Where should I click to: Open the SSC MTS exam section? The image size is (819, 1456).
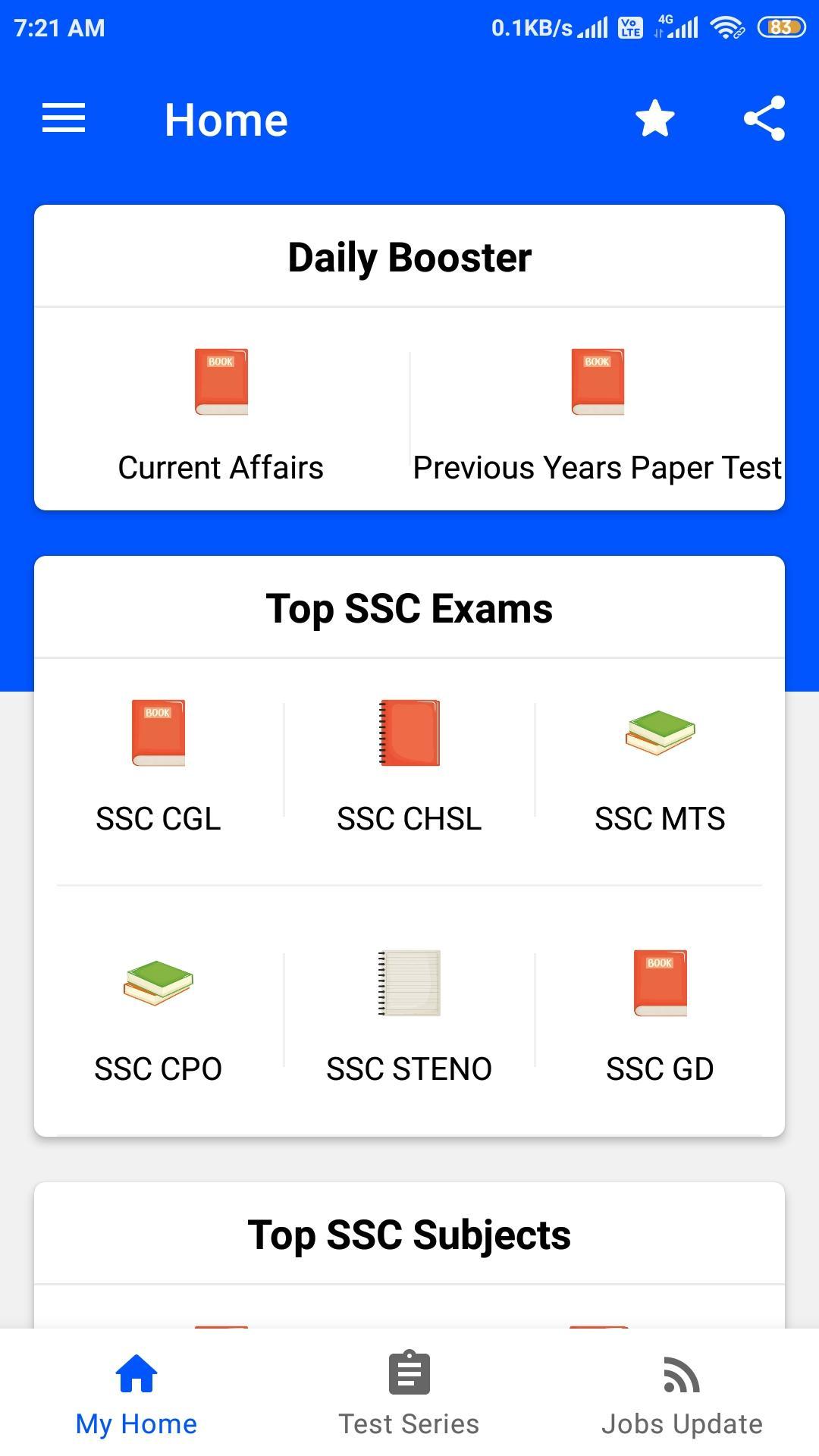660,766
